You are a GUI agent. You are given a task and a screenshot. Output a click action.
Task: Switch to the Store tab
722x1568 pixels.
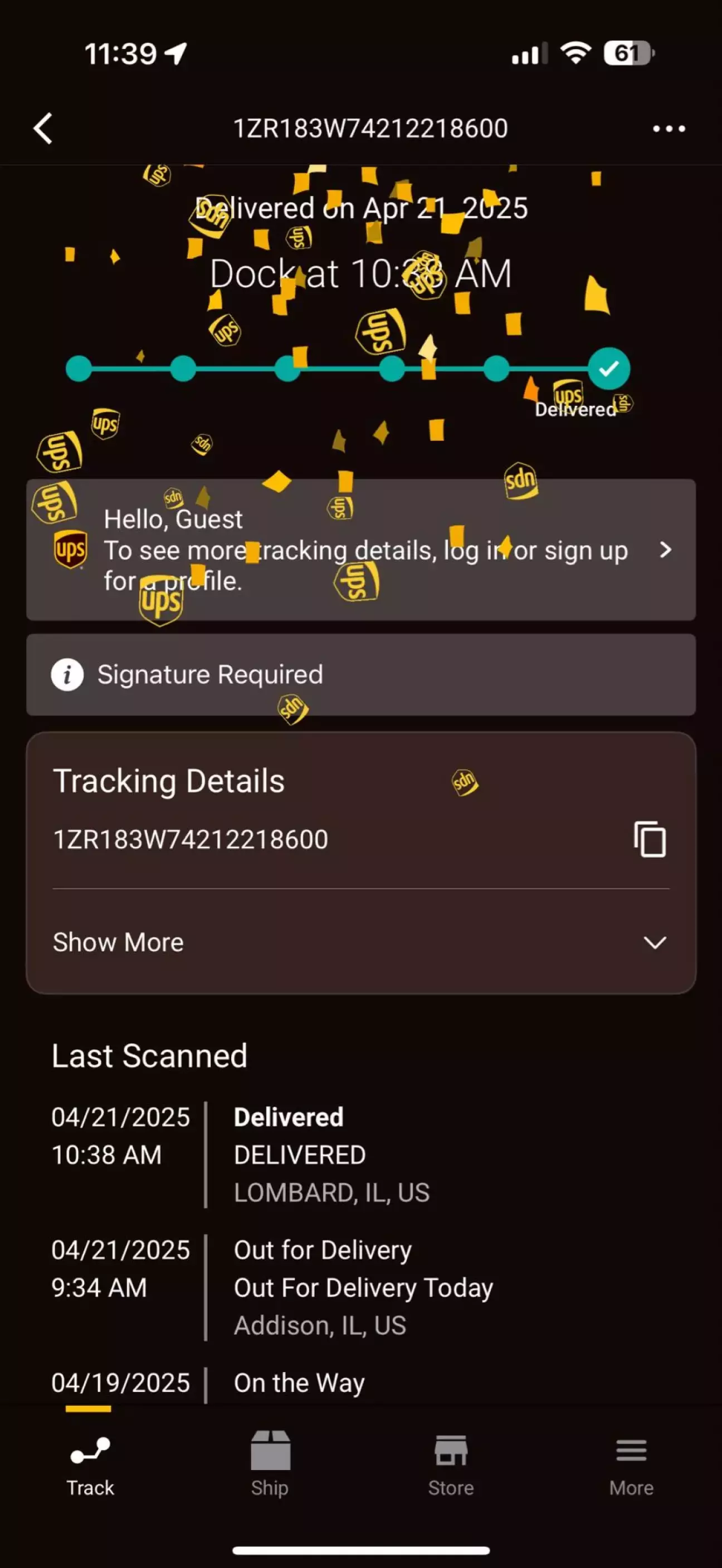(x=451, y=1464)
